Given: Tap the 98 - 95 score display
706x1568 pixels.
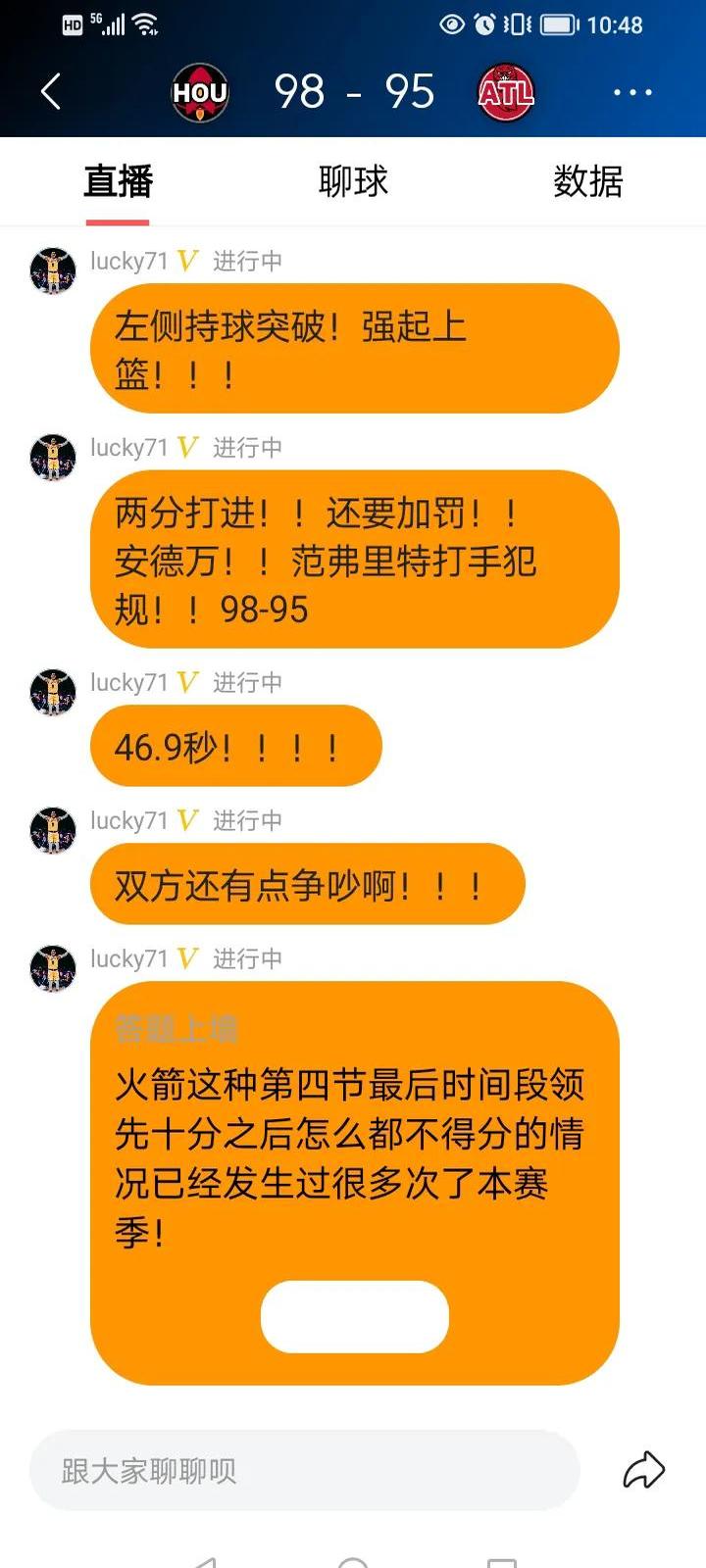Looking at the screenshot, I should [x=353, y=90].
